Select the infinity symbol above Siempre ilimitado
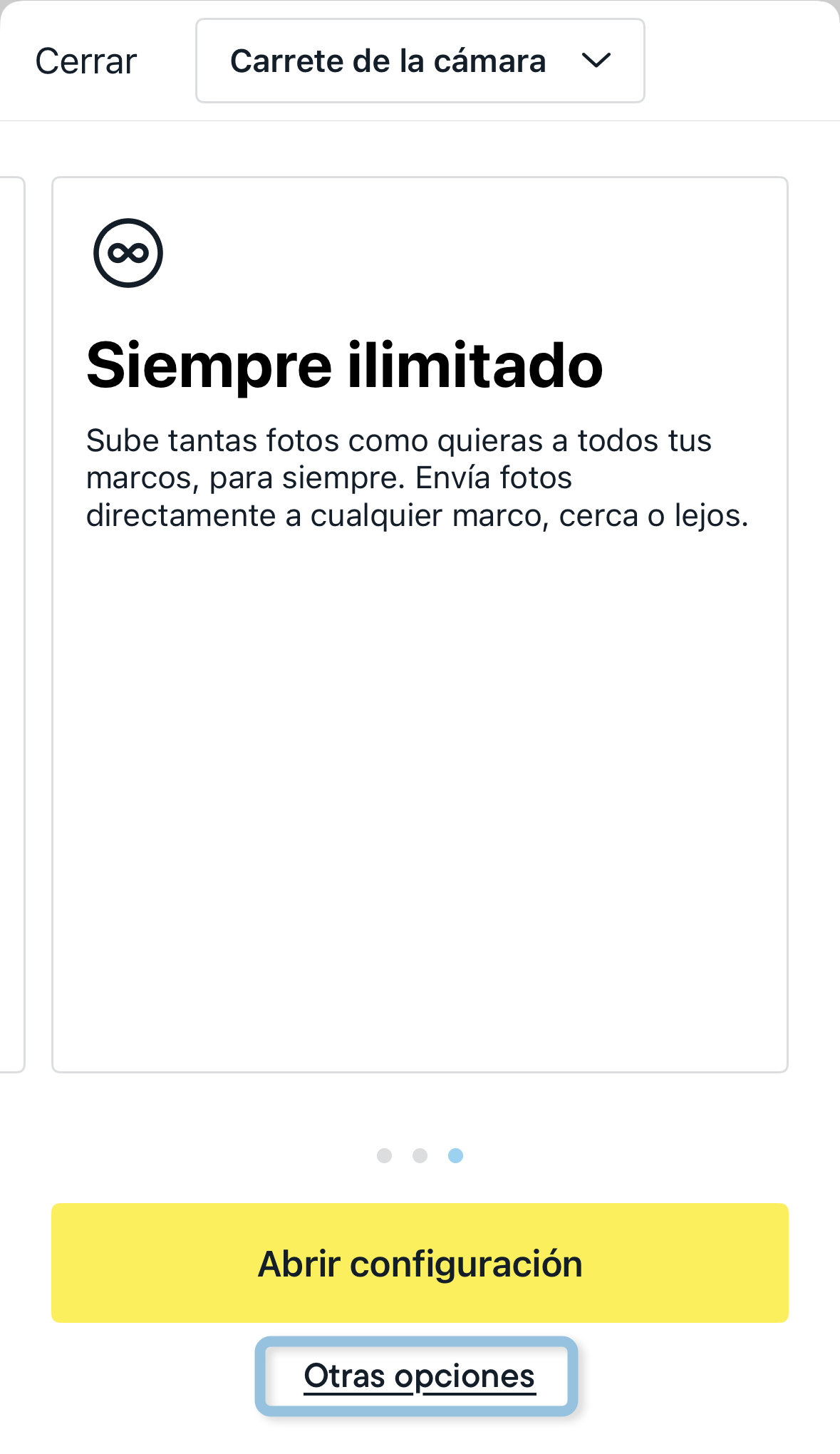 [130, 252]
